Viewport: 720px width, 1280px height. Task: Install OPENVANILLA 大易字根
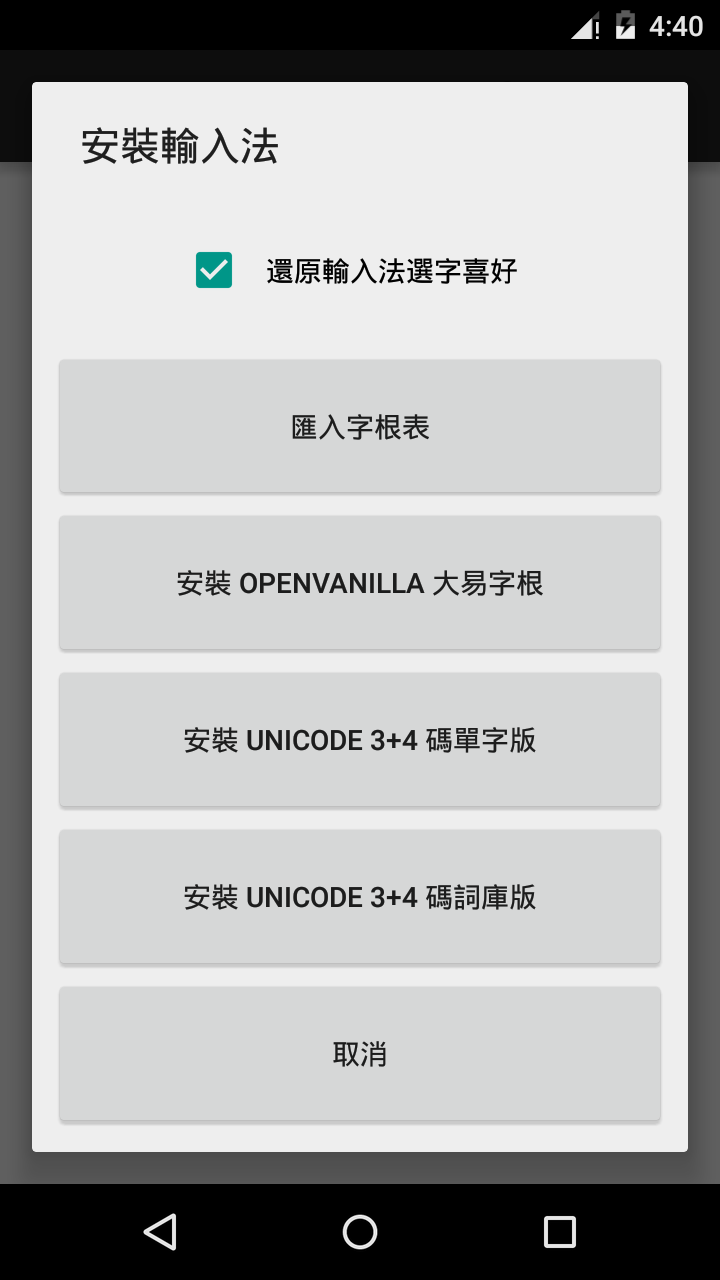click(x=360, y=583)
